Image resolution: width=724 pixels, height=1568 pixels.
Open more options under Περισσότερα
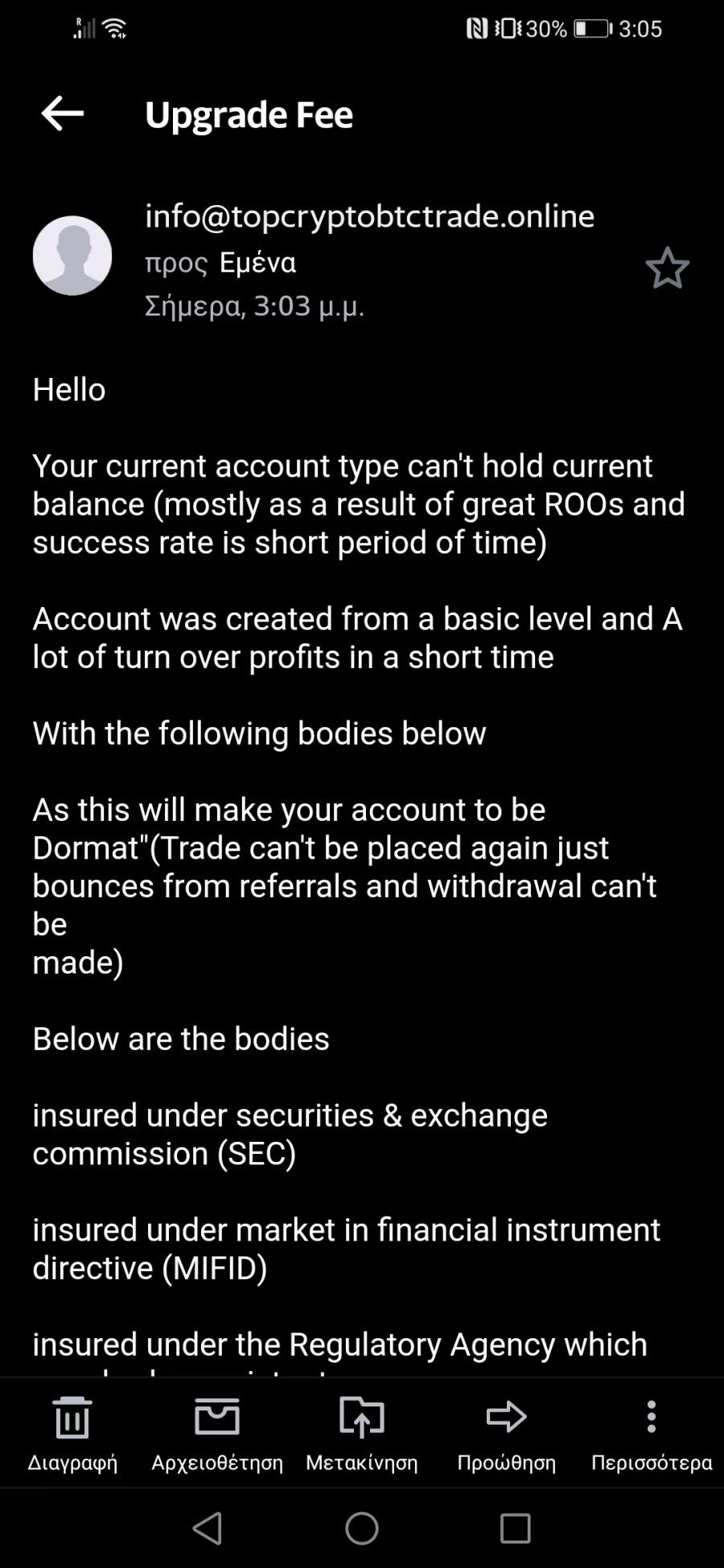coord(652,1435)
